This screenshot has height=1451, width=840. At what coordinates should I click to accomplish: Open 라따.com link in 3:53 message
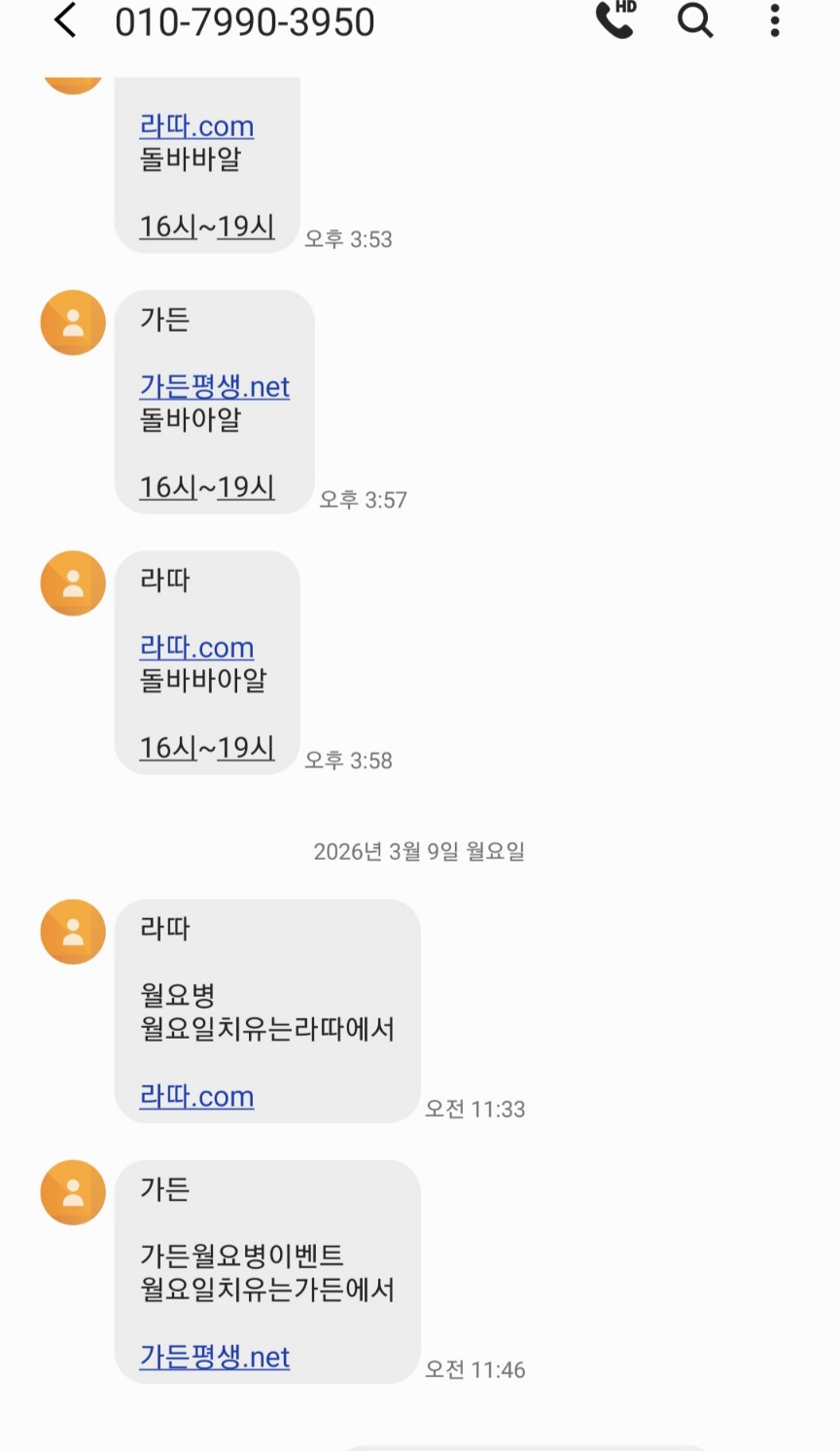[196, 126]
